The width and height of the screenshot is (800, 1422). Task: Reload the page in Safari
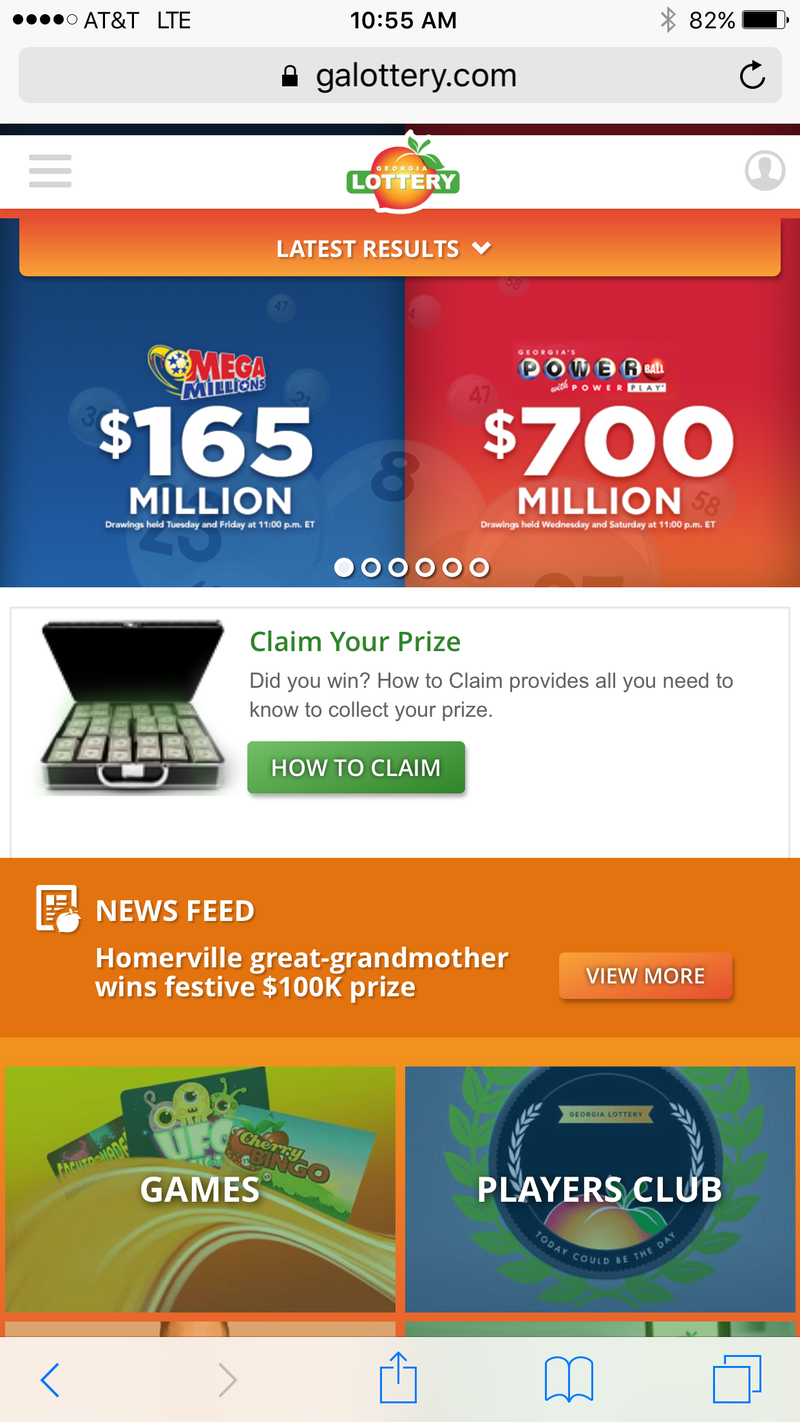click(x=752, y=76)
